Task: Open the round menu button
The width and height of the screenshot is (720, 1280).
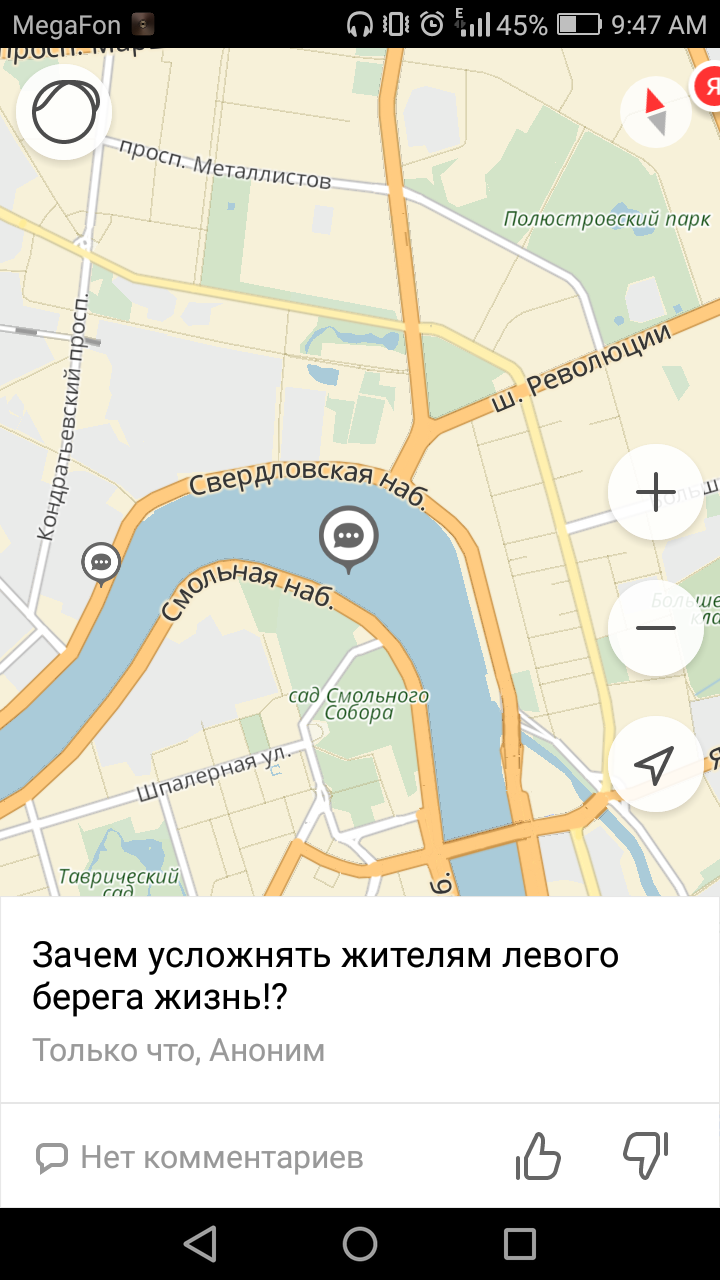Action: tap(64, 111)
